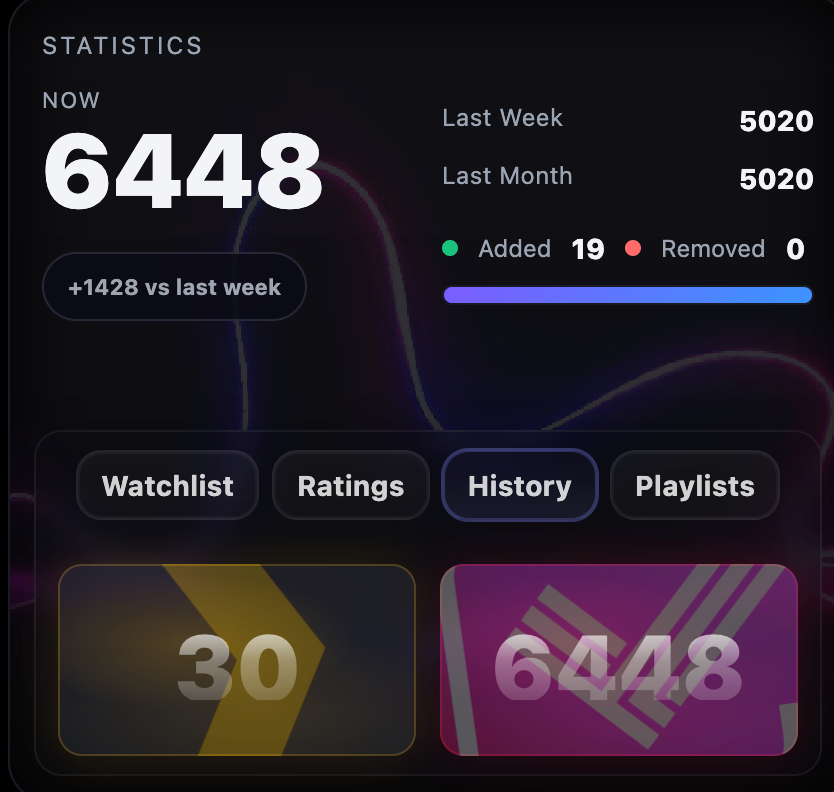Screen dimensions: 834x792
Task: Switch to the Watchlist tab
Action: coord(167,486)
